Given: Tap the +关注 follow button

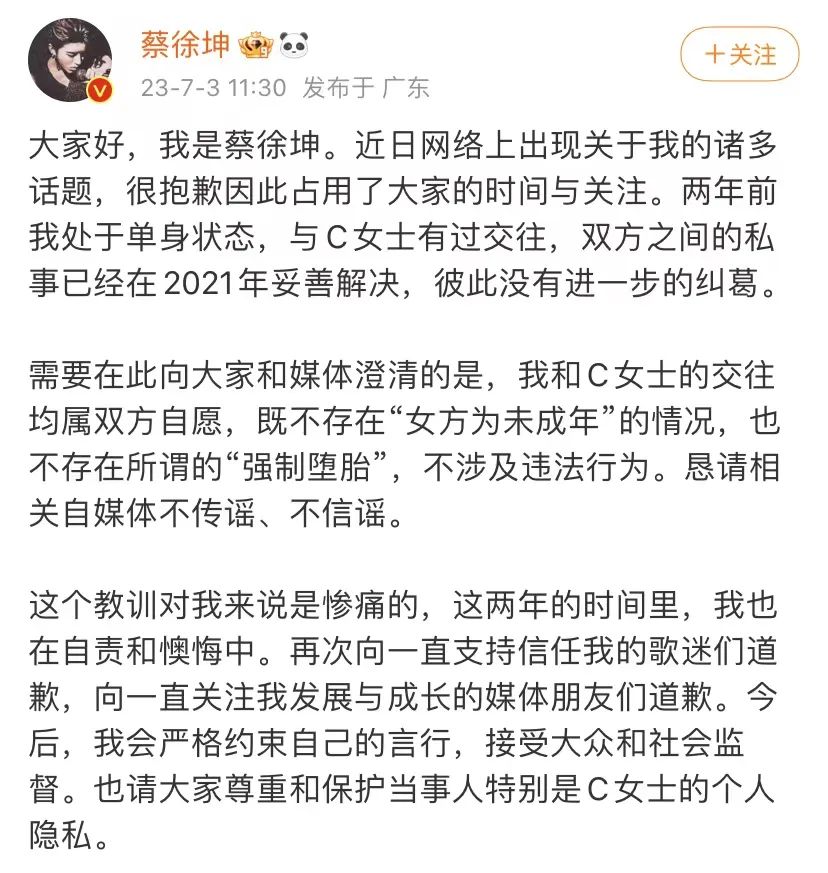Looking at the screenshot, I should [x=739, y=54].
